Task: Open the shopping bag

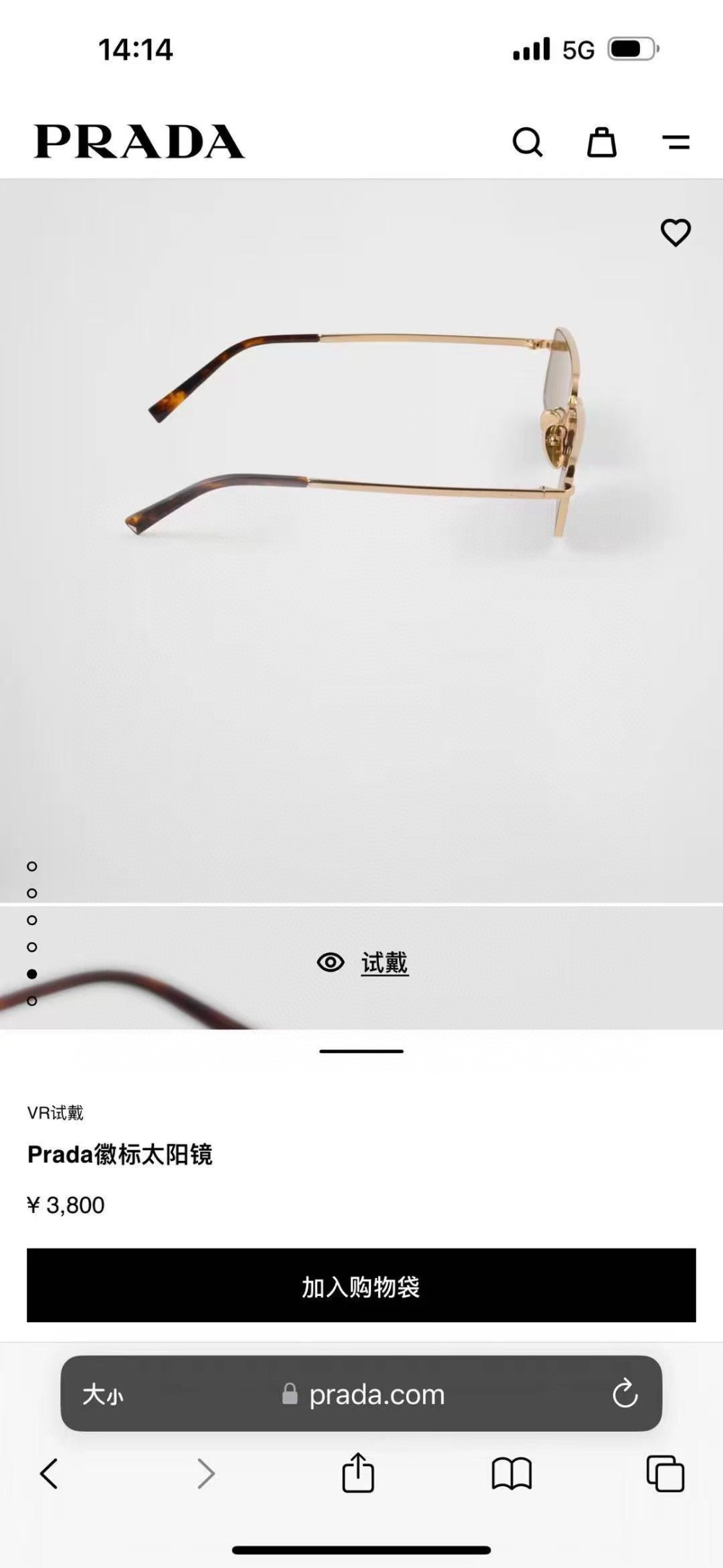Action: [602, 142]
